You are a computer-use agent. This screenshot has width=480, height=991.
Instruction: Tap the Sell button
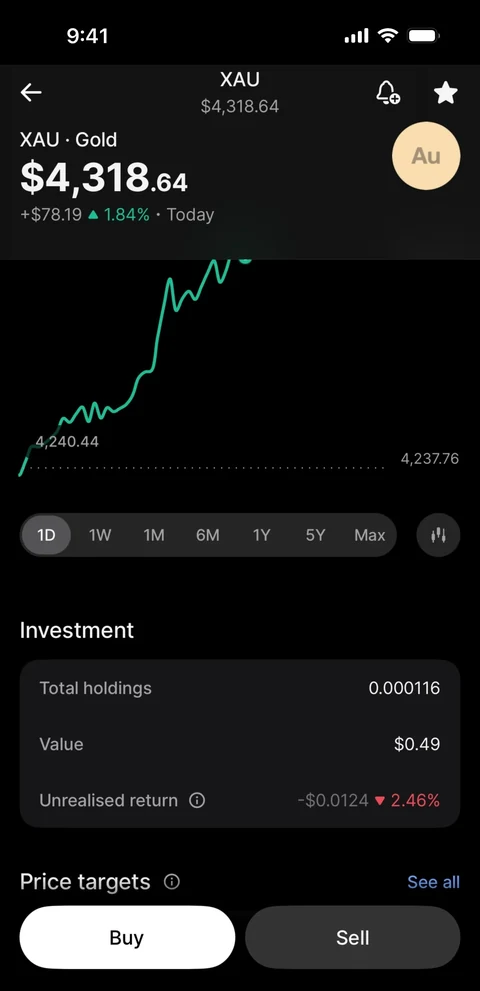[352, 938]
